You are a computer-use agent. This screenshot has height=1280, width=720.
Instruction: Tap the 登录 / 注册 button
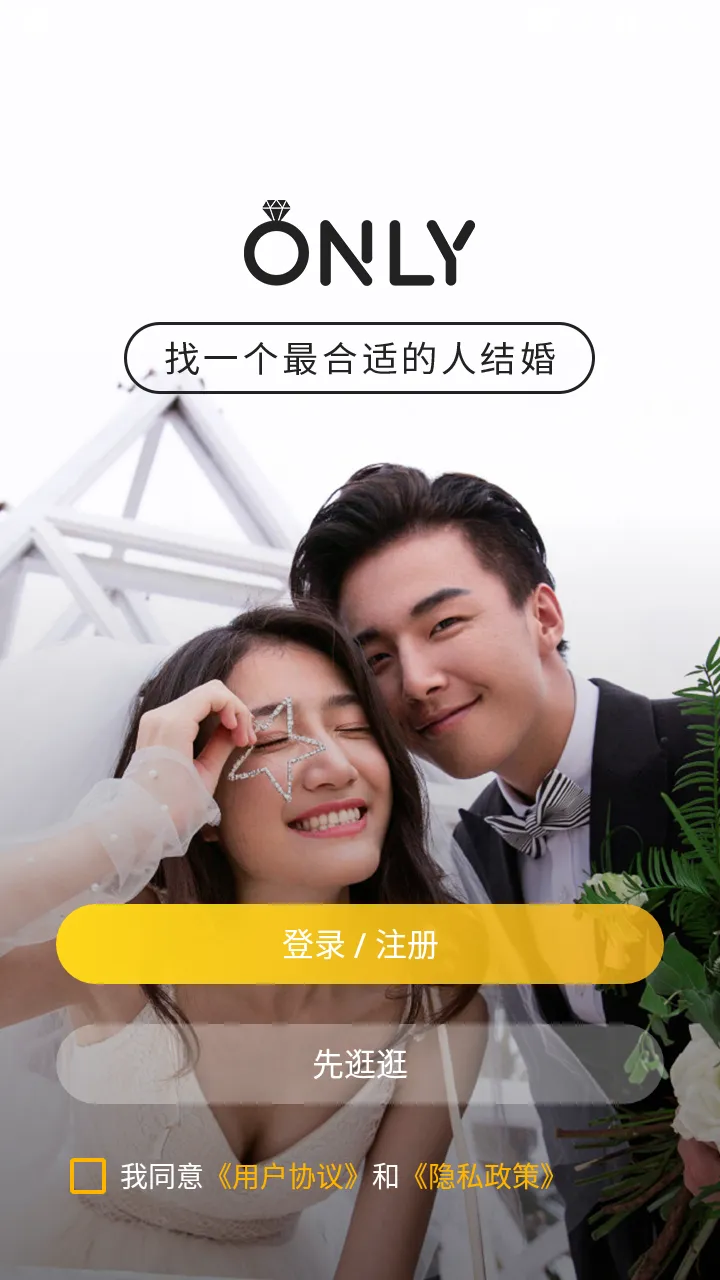point(360,944)
